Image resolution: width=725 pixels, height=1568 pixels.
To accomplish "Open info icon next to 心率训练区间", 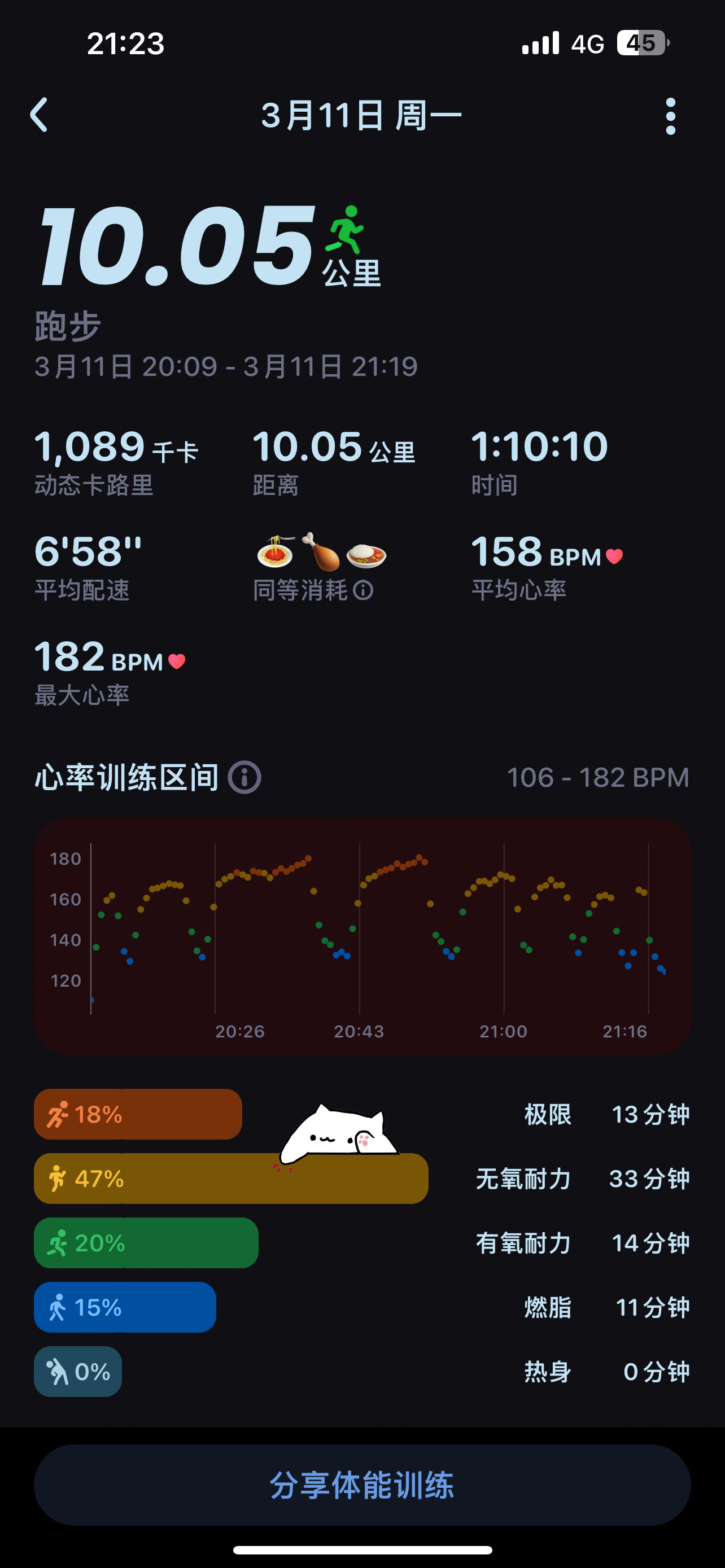I will coord(244,777).
